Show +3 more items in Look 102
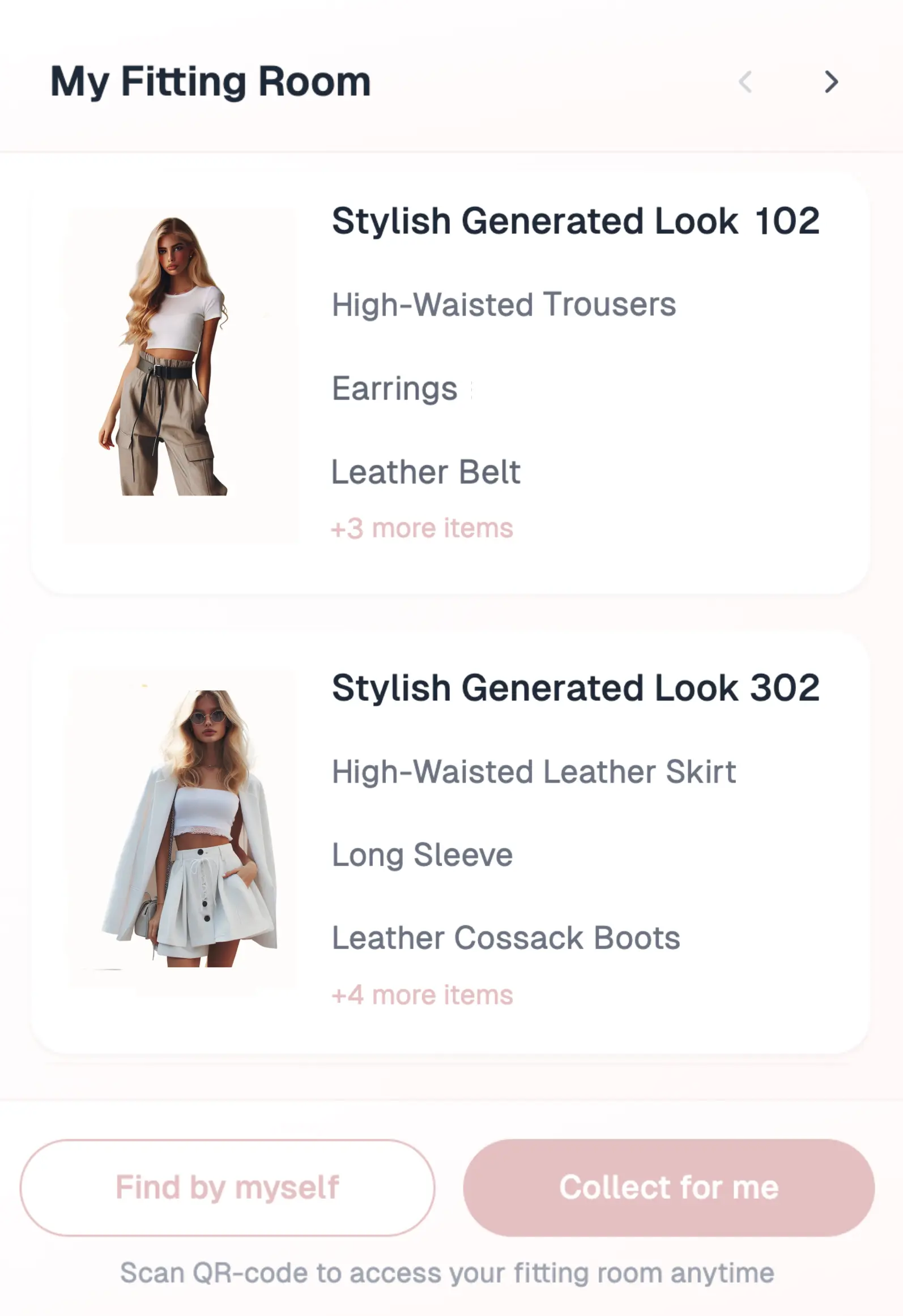The height and width of the screenshot is (1316, 903). tap(422, 528)
